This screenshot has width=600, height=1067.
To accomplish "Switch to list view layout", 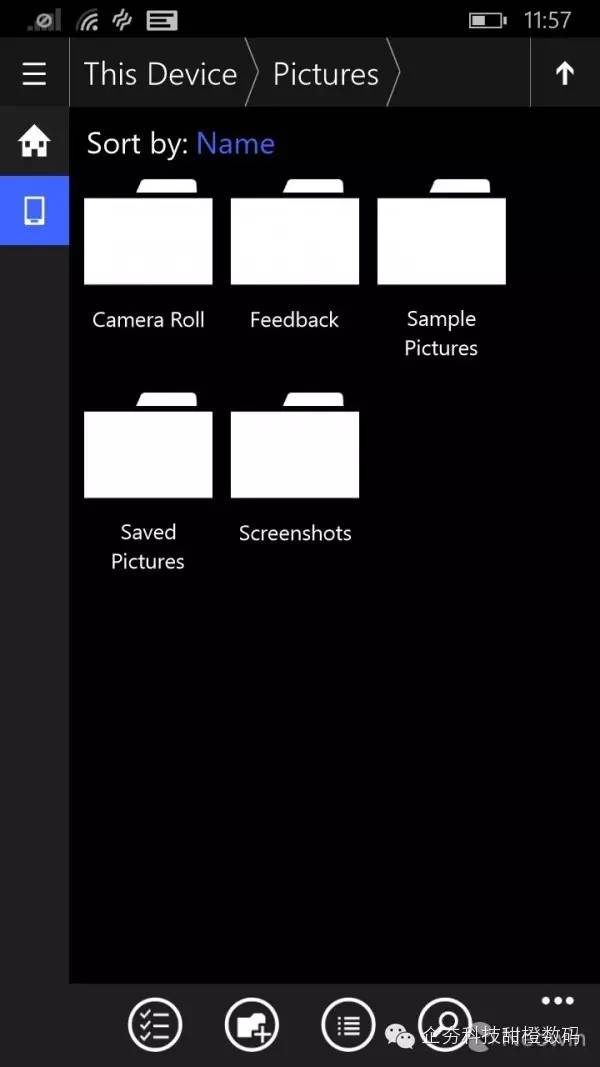I will [348, 1025].
